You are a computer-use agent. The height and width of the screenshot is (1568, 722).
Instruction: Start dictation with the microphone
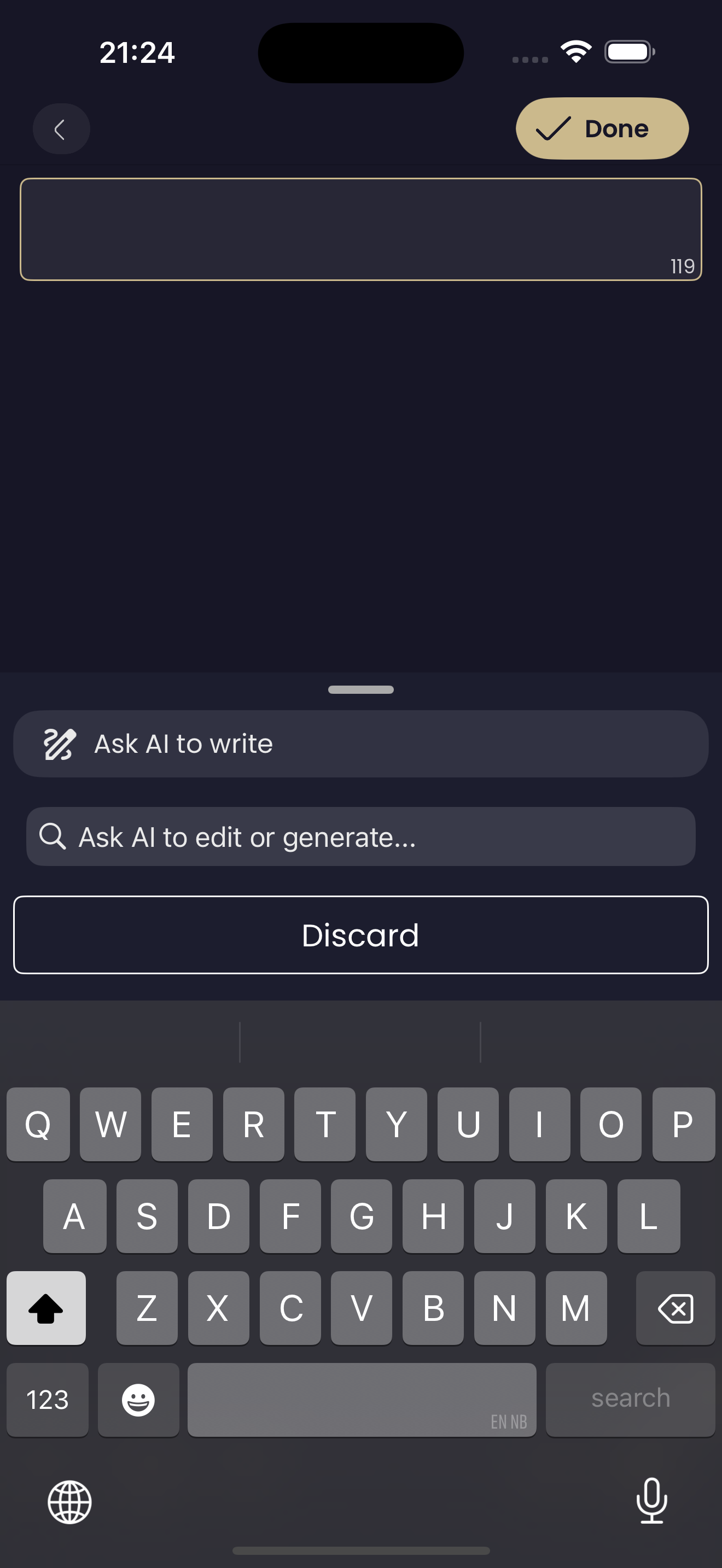pos(651,1500)
